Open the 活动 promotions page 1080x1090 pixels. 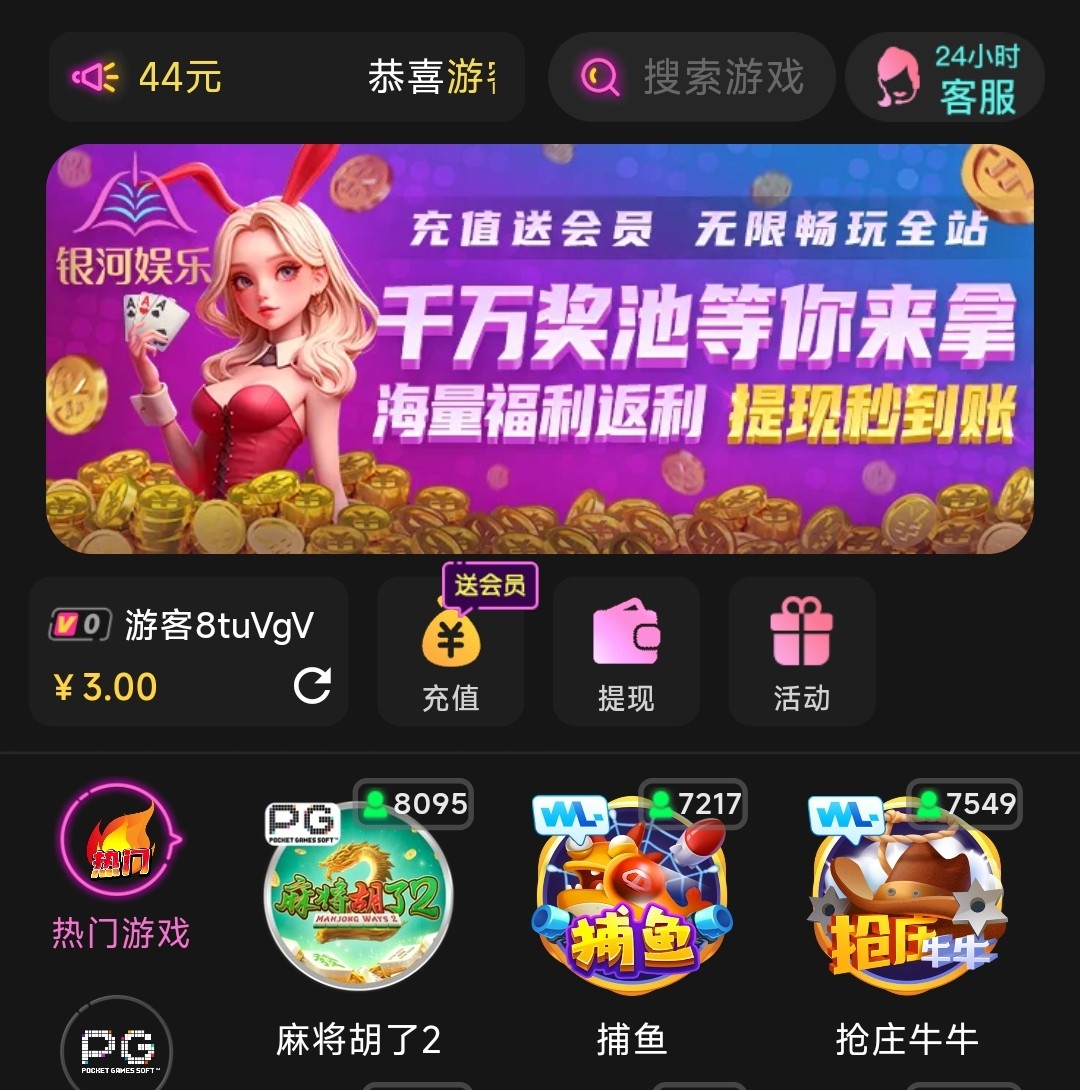coord(802,652)
